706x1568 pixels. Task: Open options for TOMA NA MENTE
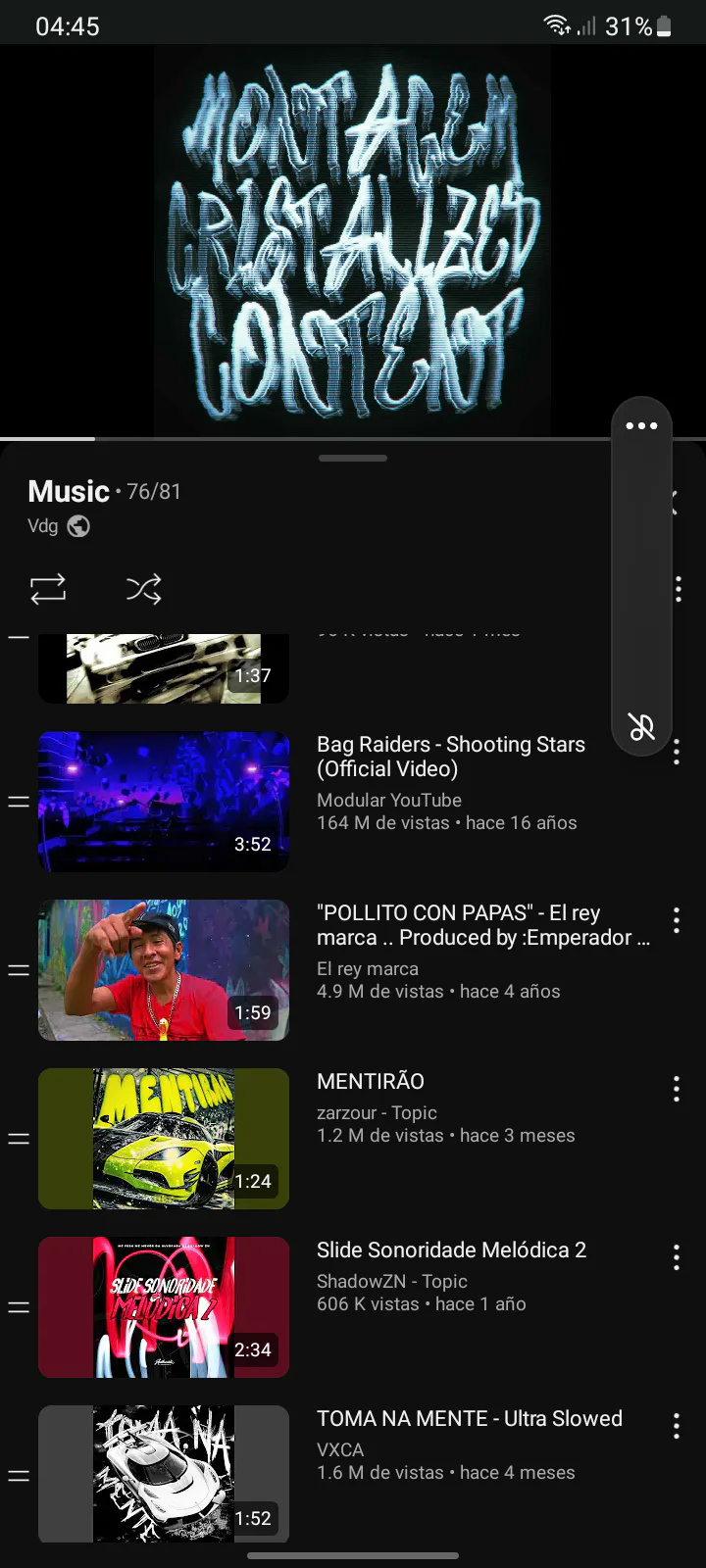pyautogui.click(x=677, y=1426)
